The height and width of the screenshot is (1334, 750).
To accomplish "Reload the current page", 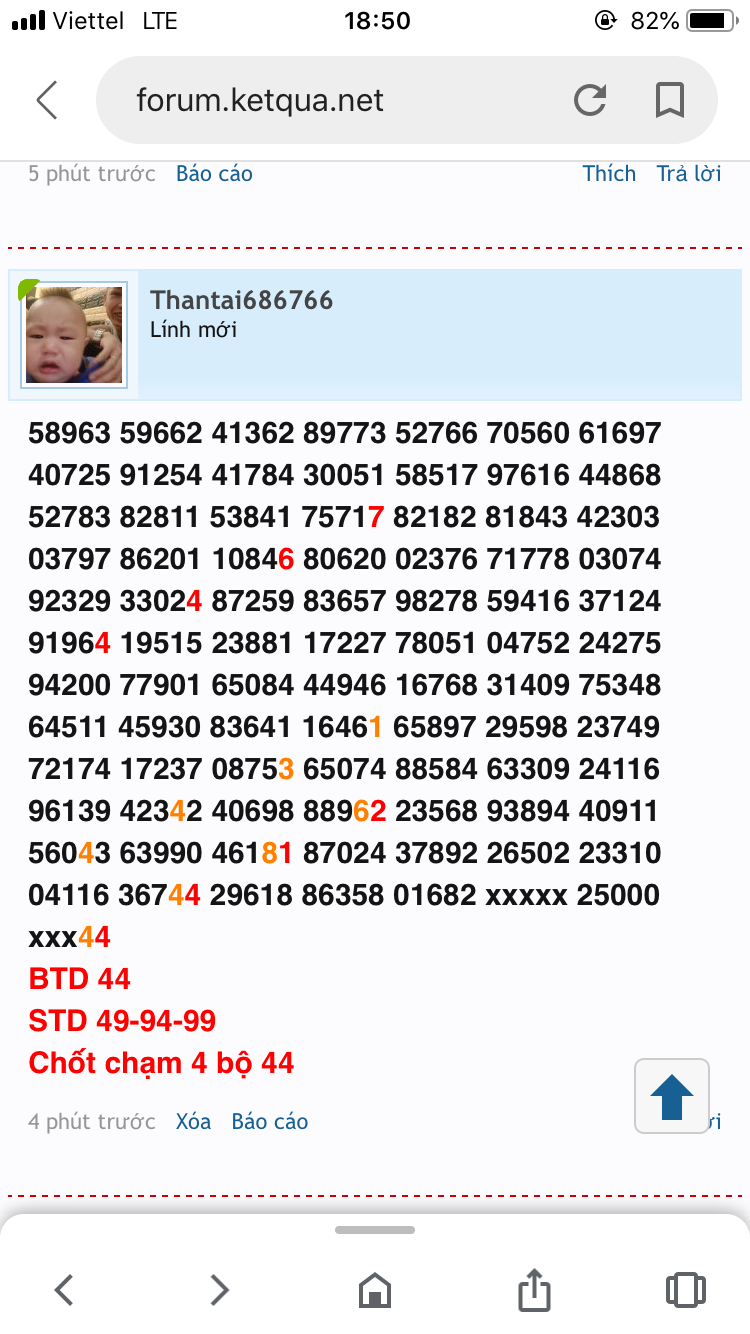I will click(x=590, y=100).
